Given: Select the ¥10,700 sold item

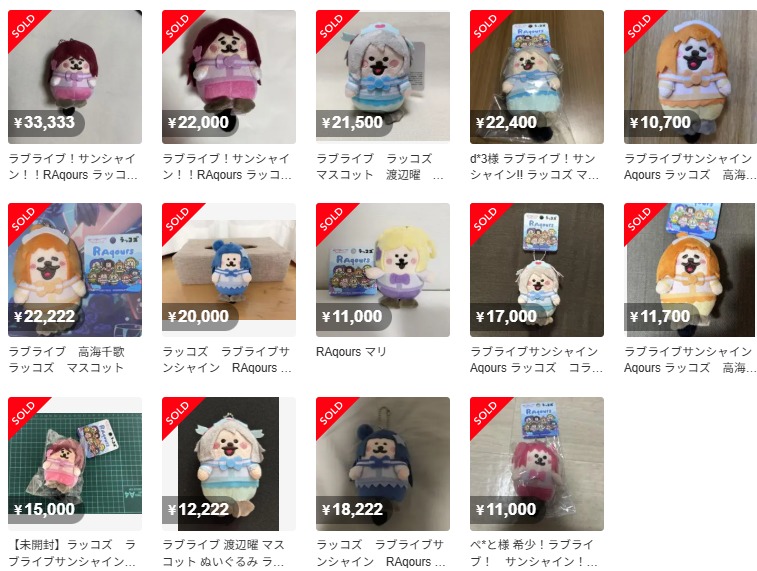Looking at the screenshot, I should click(691, 77).
